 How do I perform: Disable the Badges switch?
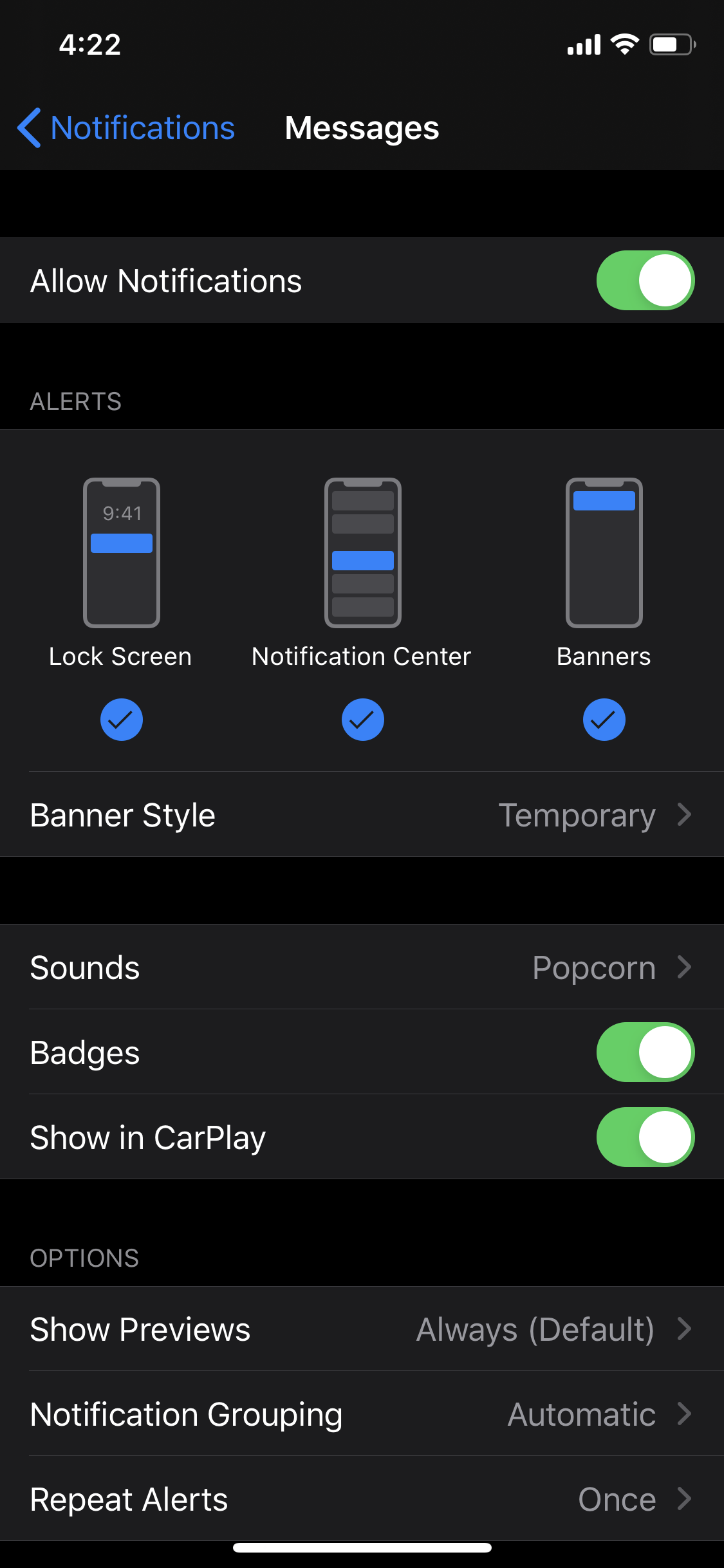pyautogui.click(x=645, y=1052)
